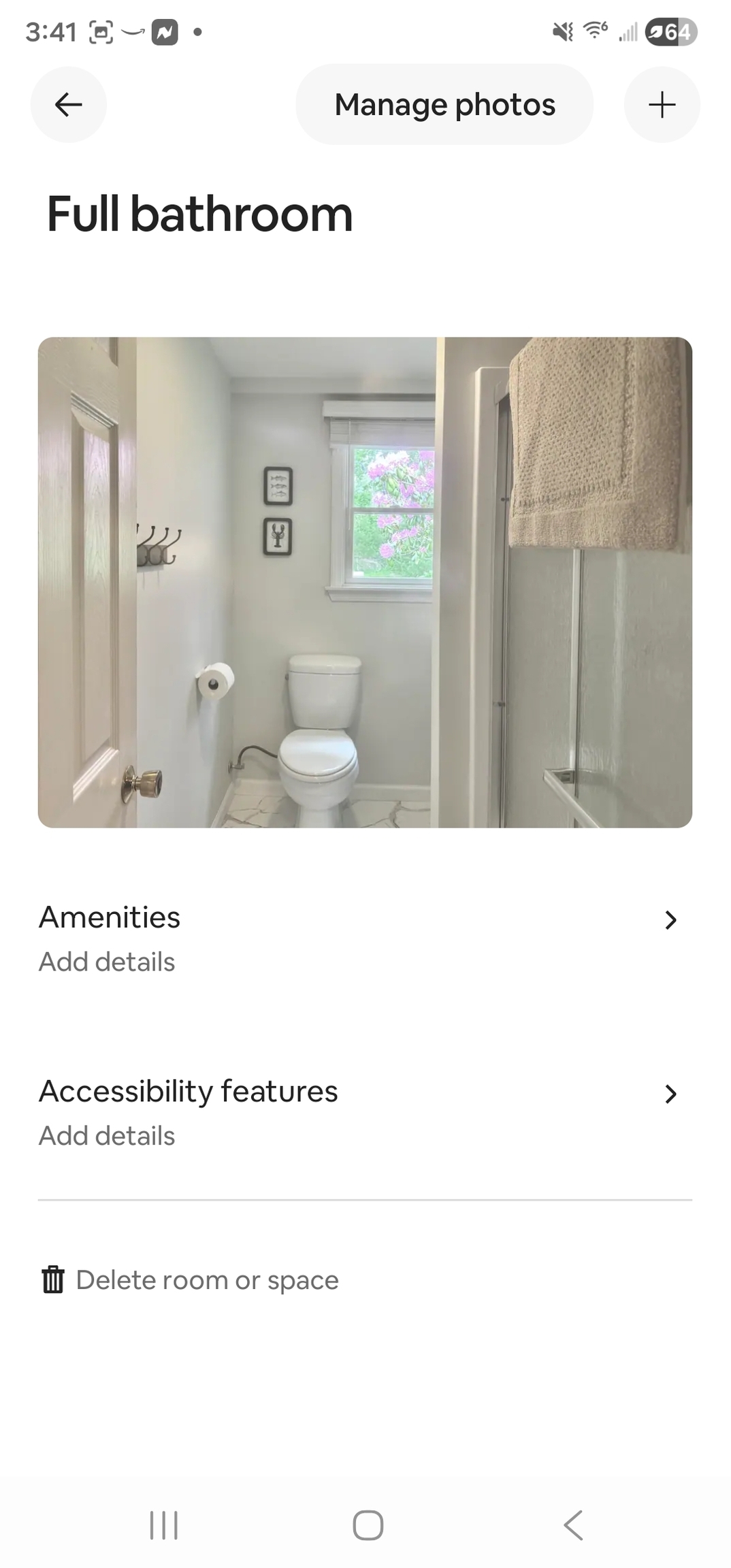Viewport: 731px width, 1568px height.
Task: Open the full bathroom photo
Action: click(x=365, y=583)
